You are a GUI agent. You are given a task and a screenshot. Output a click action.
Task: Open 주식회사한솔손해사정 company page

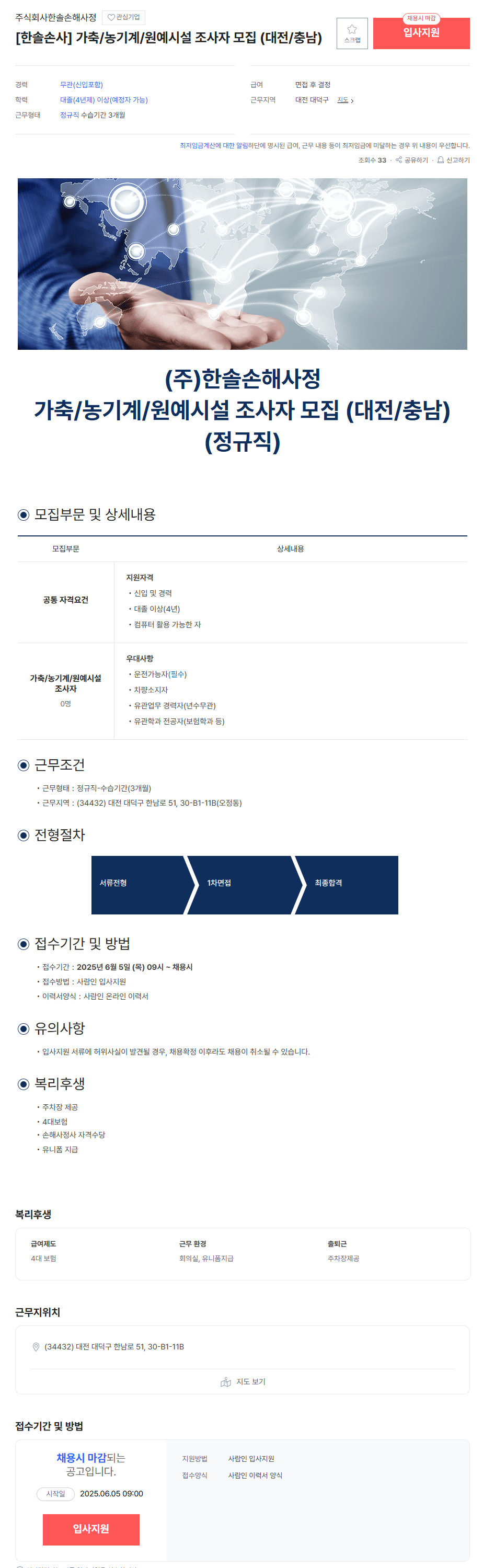(x=56, y=17)
